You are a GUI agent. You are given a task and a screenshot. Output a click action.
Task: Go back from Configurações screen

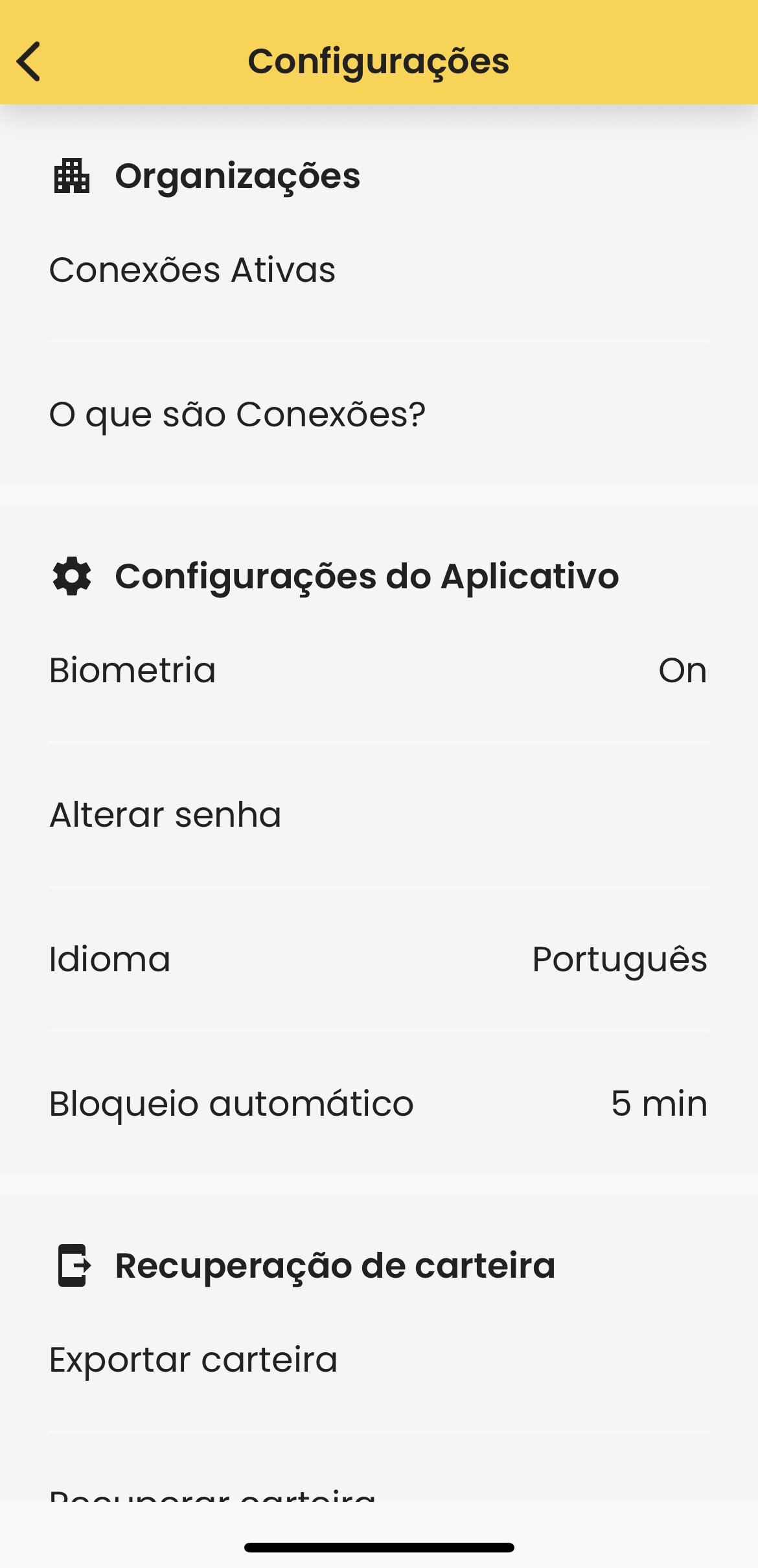pyautogui.click(x=29, y=62)
